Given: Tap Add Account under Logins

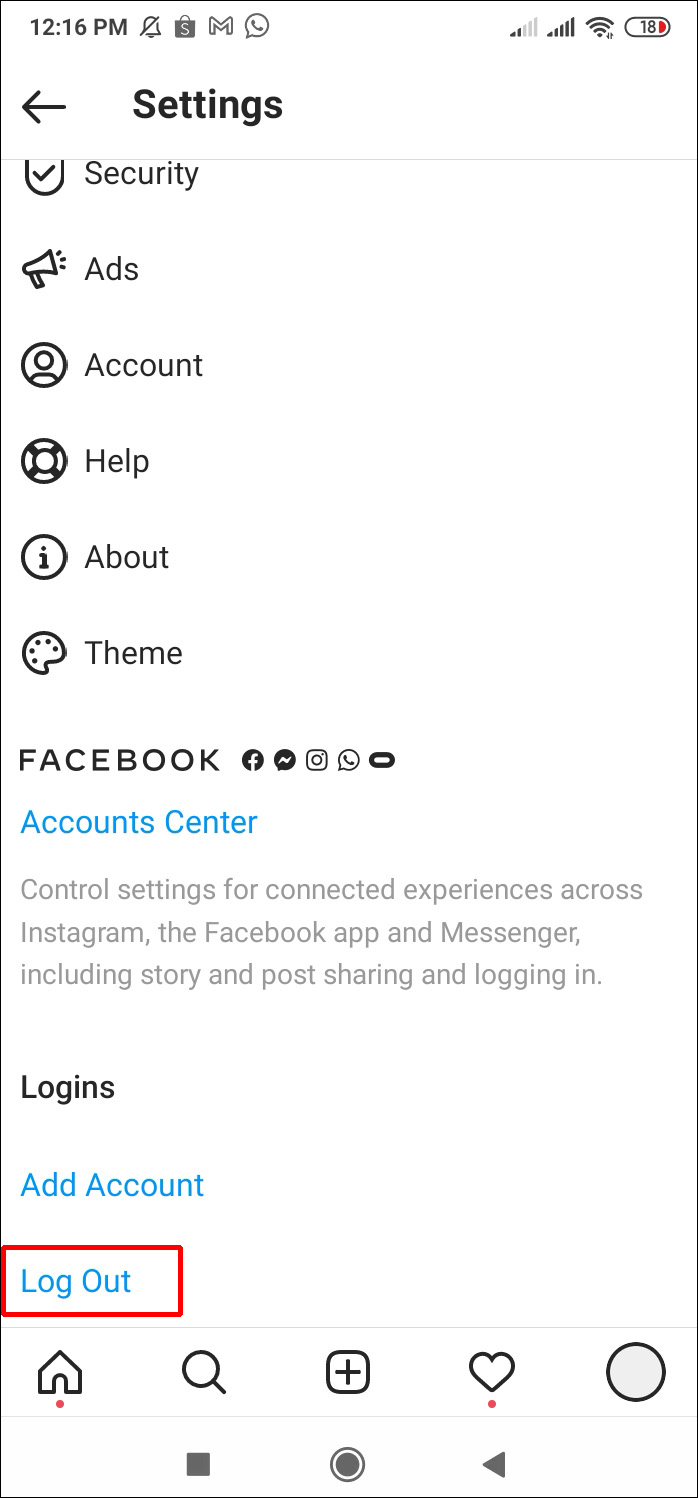Looking at the screenshot, I should 112,1185.
